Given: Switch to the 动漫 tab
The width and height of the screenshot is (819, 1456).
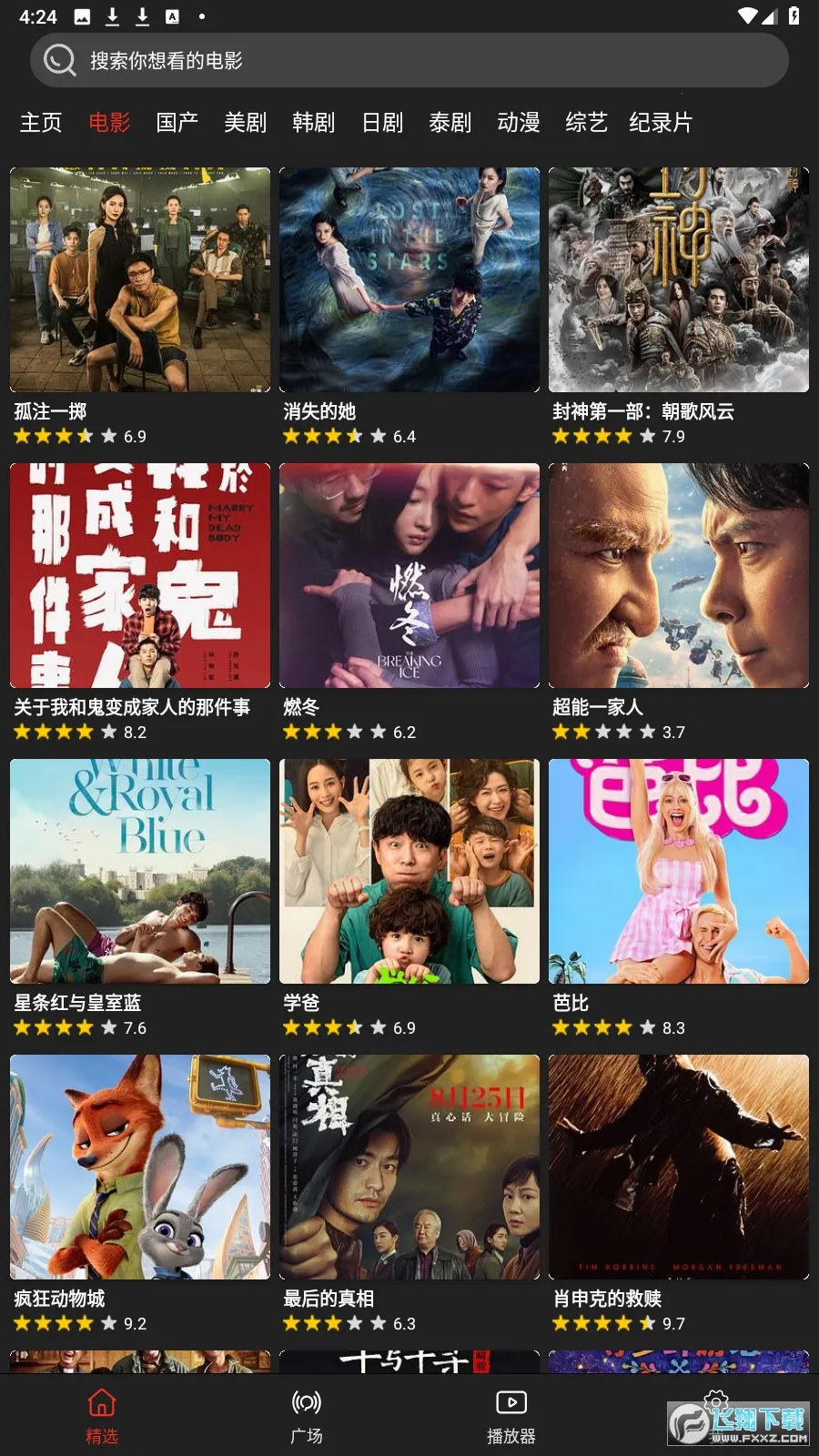Looking at the screenshot, I should point(519,123).
